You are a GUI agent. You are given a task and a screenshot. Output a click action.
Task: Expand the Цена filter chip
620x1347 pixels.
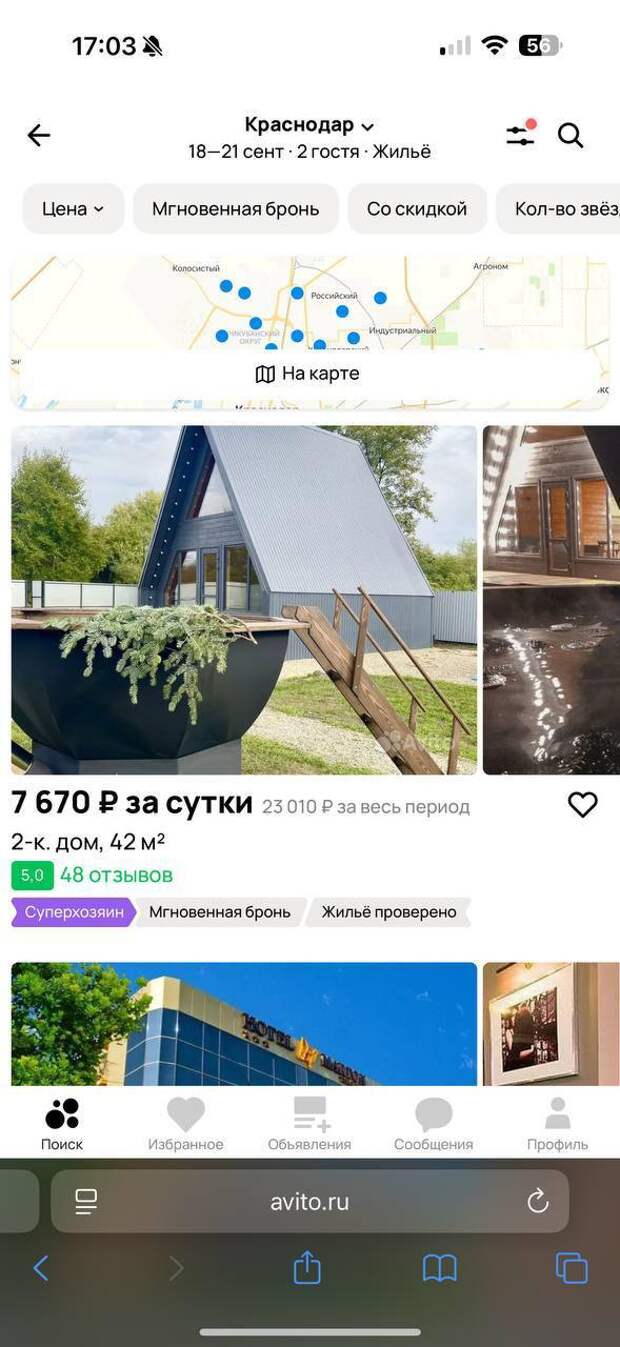pyautogui.click(x=73, y=209)
